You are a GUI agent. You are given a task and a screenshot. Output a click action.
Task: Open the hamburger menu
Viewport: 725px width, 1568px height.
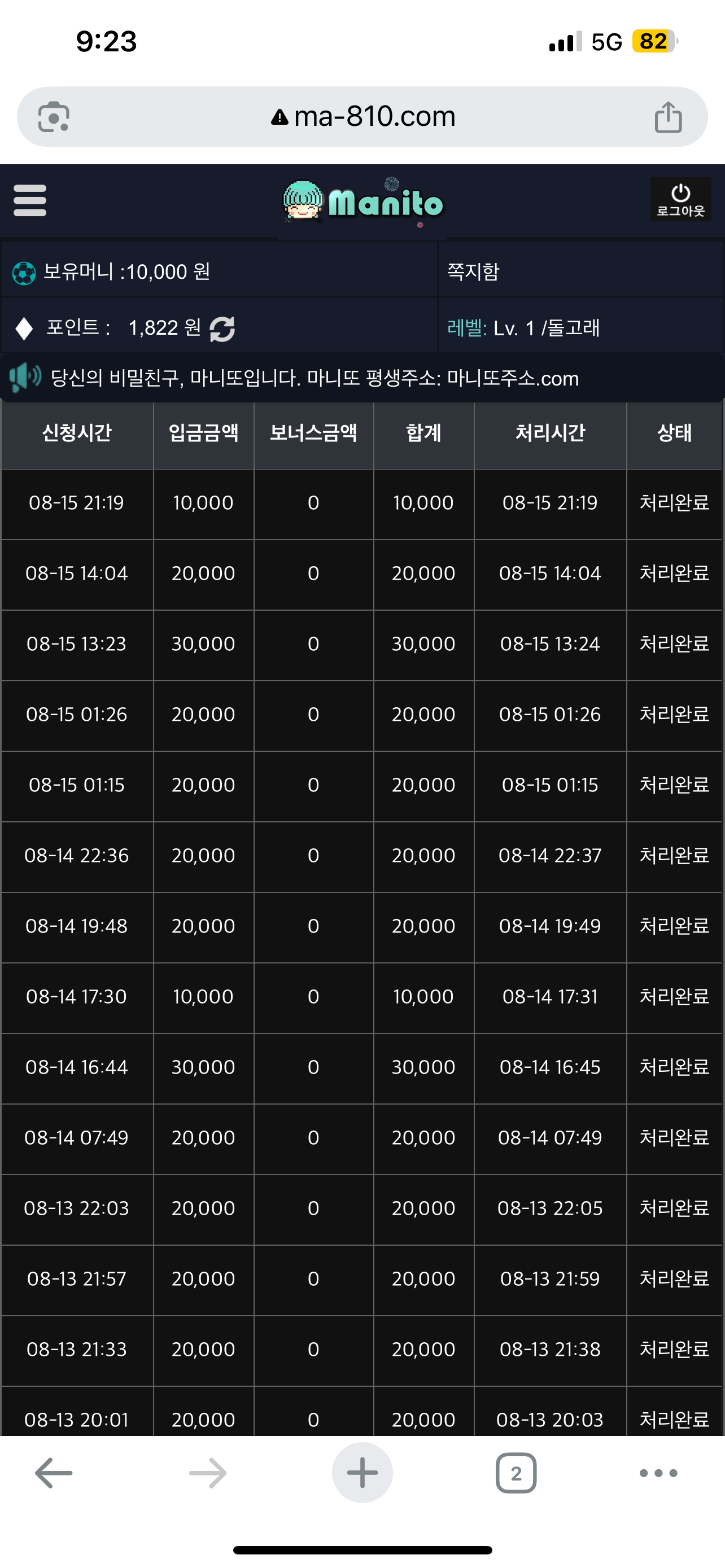(30, 200)
